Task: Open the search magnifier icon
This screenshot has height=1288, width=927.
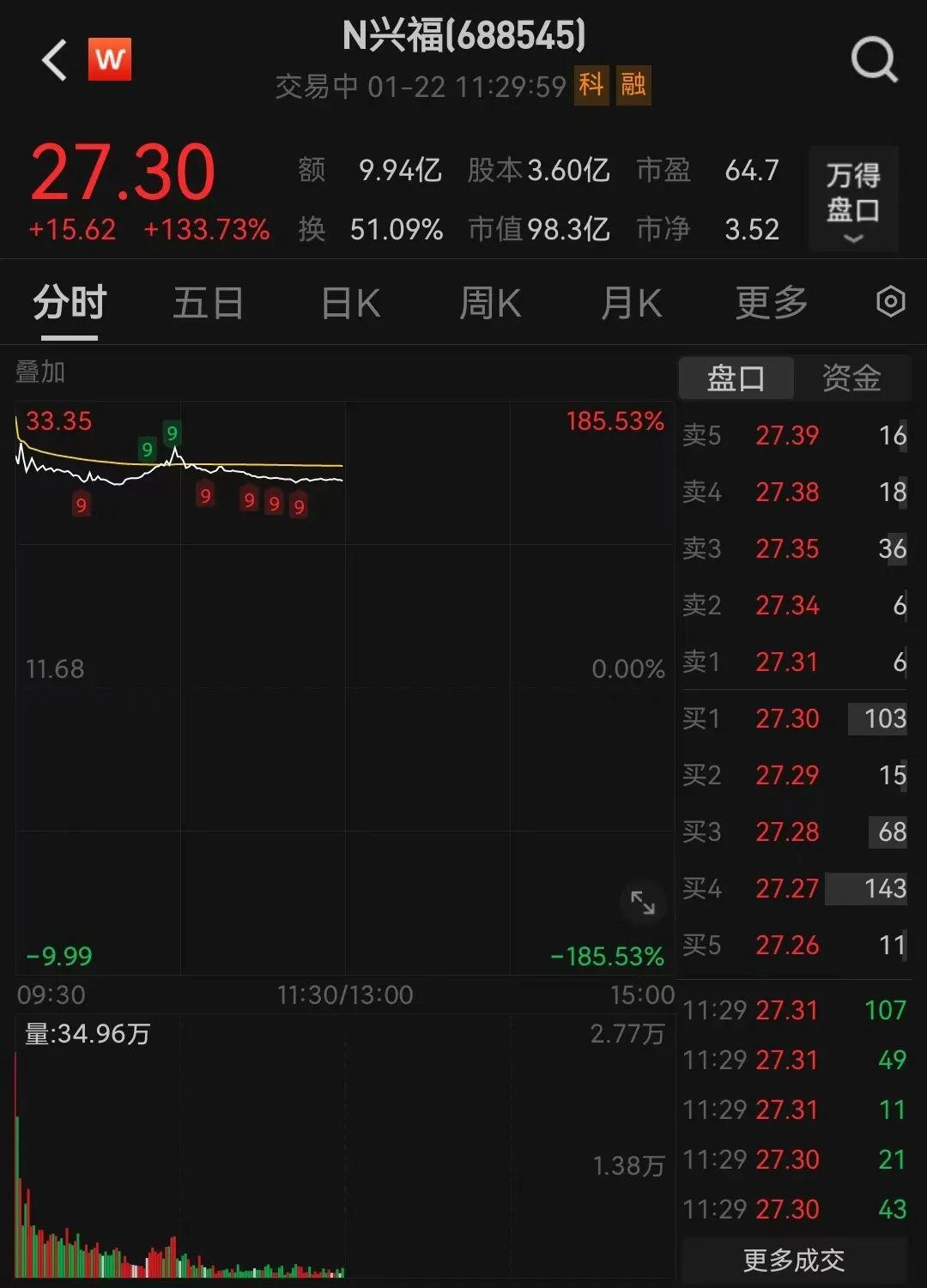Action: [873, 60]
